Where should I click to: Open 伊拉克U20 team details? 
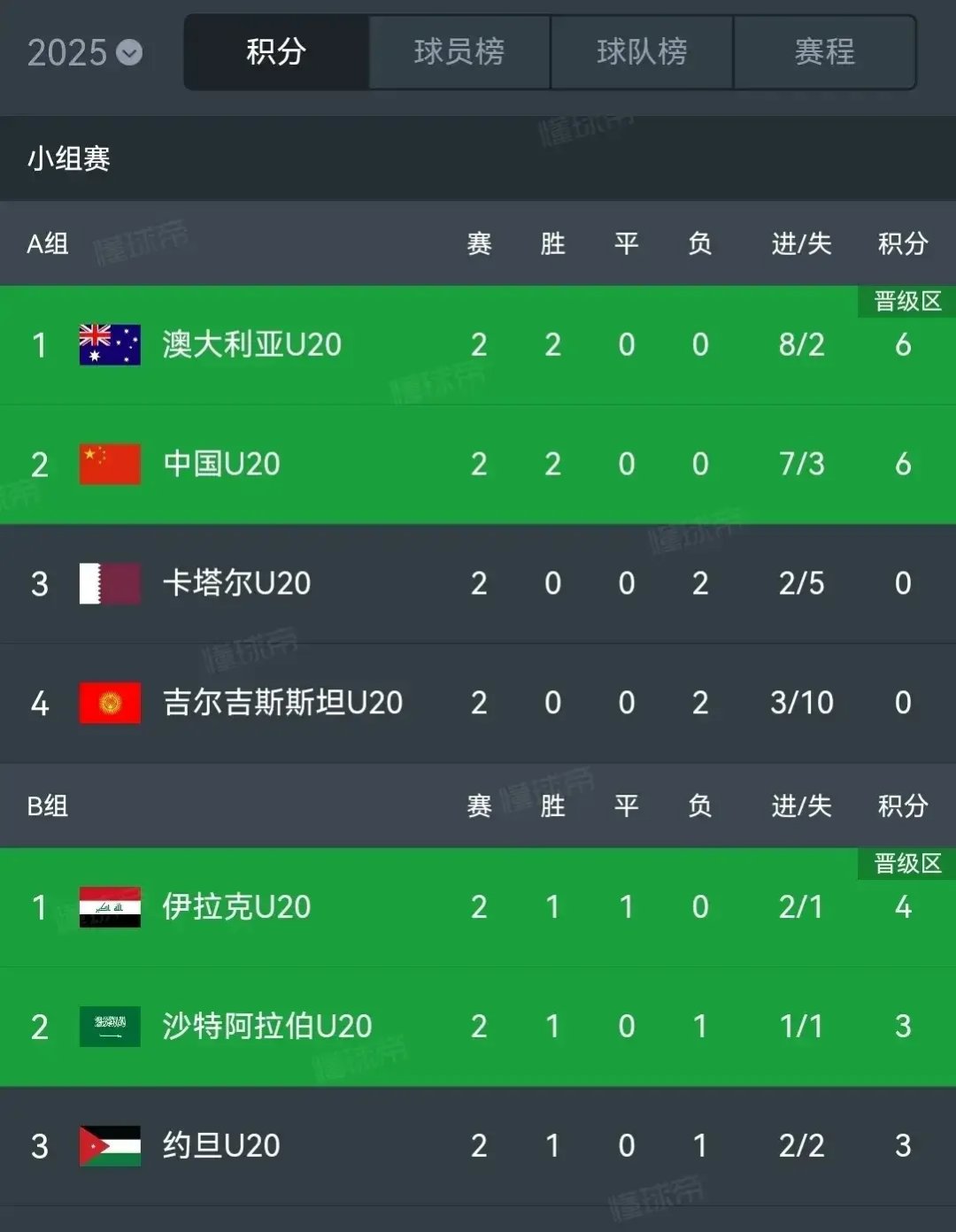235,908
